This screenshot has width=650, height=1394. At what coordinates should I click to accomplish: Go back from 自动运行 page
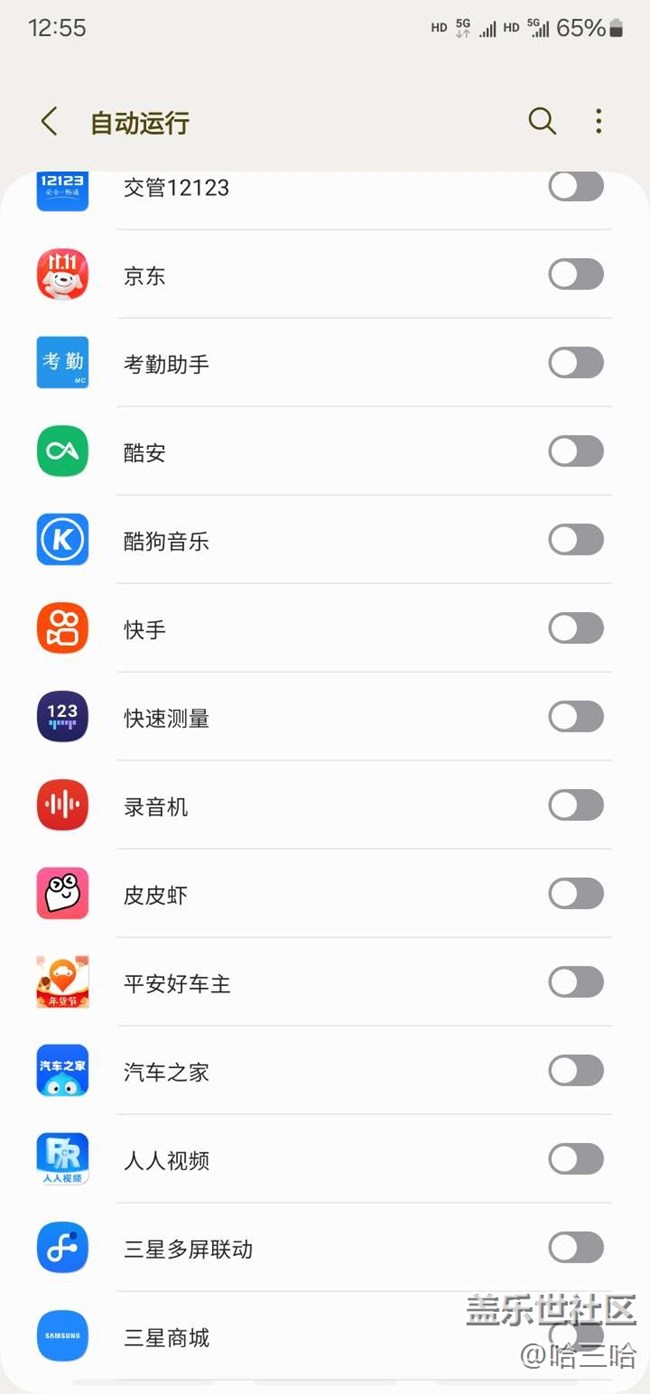pos(48,122)
